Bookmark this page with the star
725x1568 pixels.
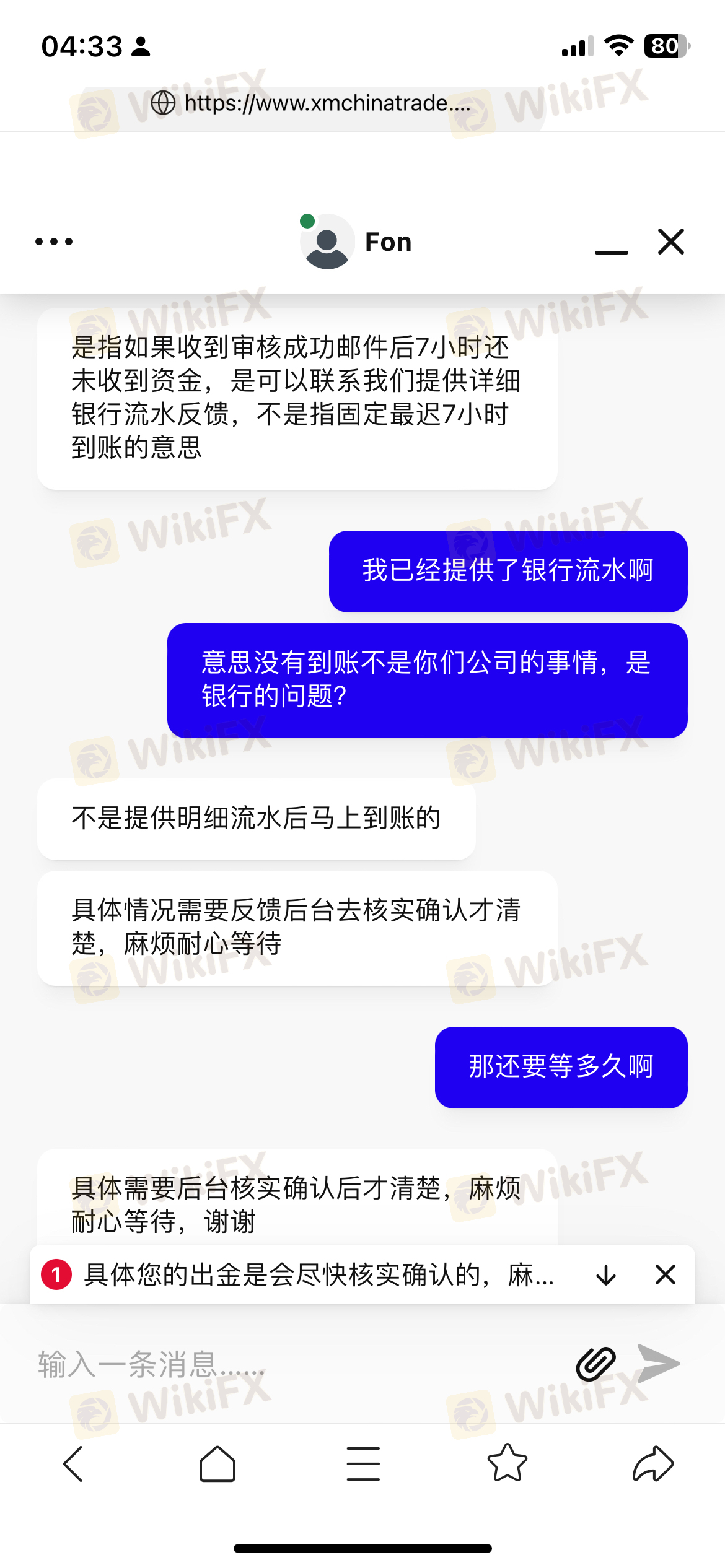[x=507, y=1463]
